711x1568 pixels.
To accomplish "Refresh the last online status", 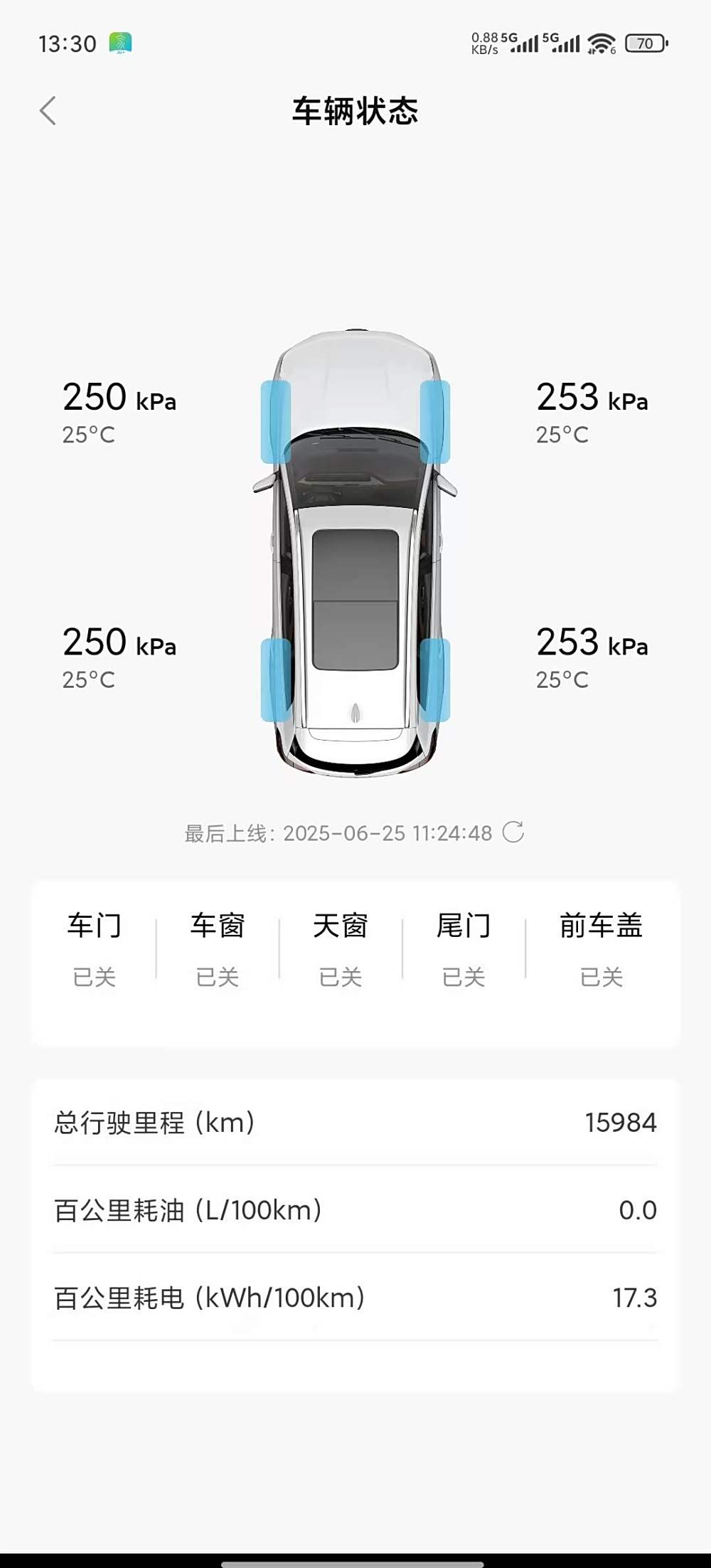I will pyautogui.click(x=513, y=832).
